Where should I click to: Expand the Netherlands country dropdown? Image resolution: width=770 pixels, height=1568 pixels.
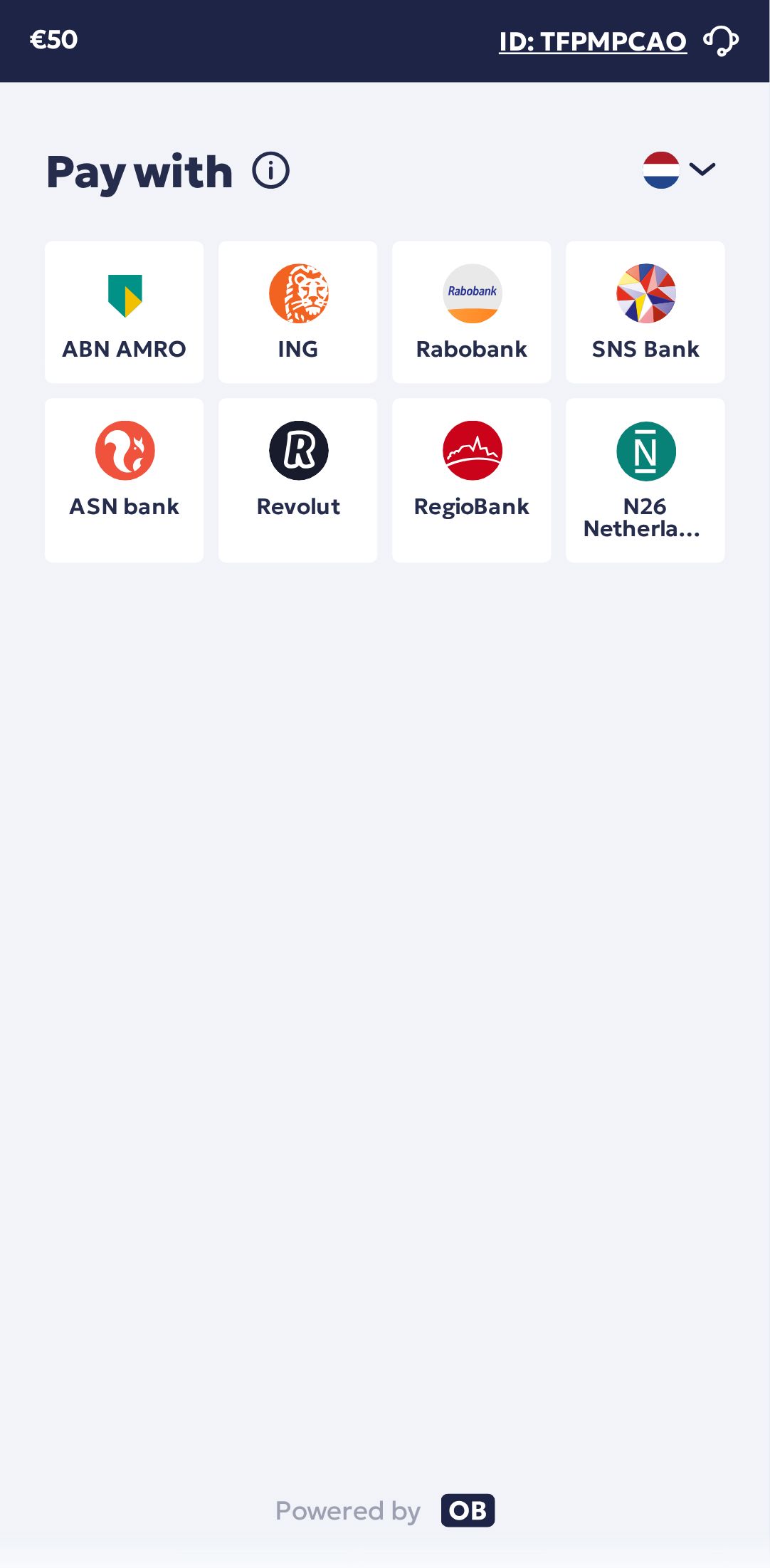[x=680, y=170]
